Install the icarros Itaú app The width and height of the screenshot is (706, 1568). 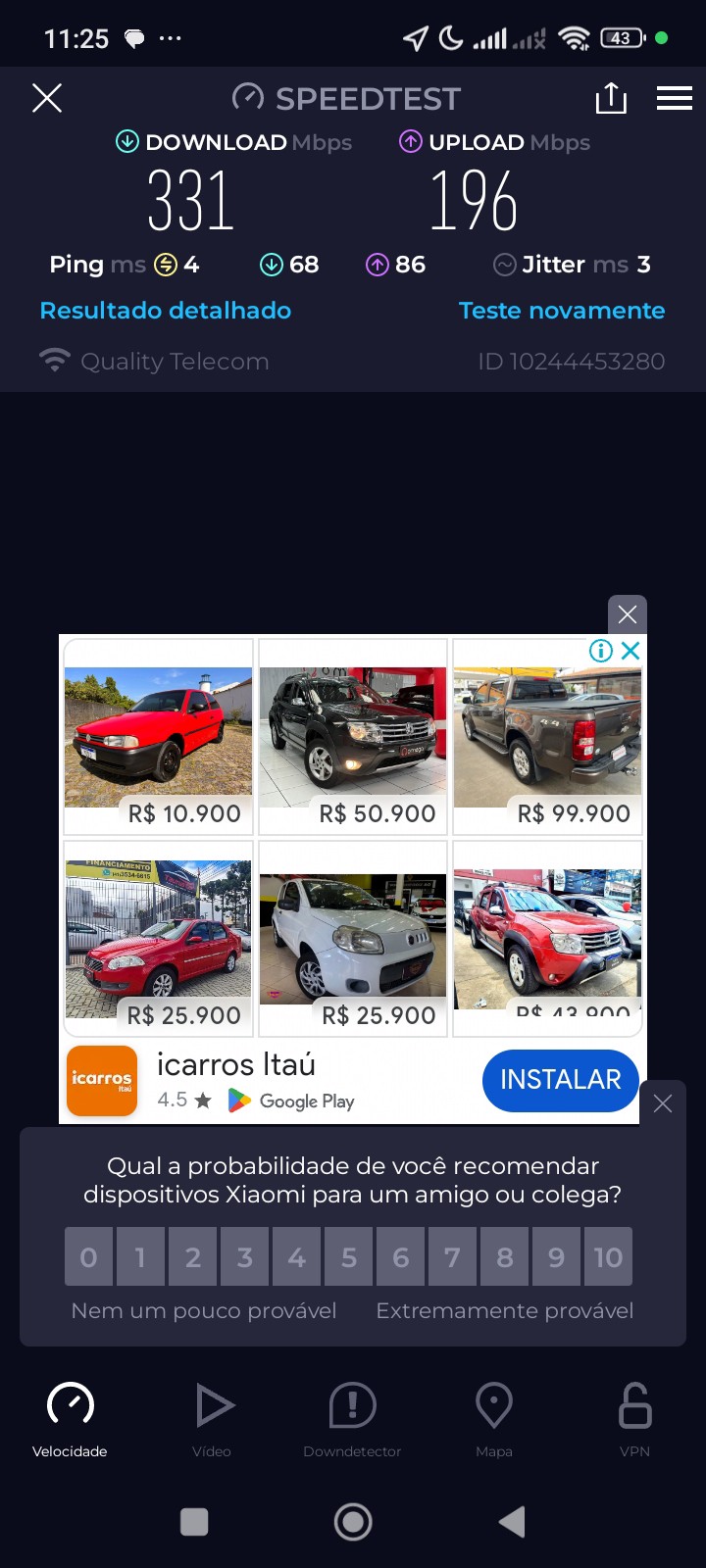pyautogui.click(x=560, y=1080)
